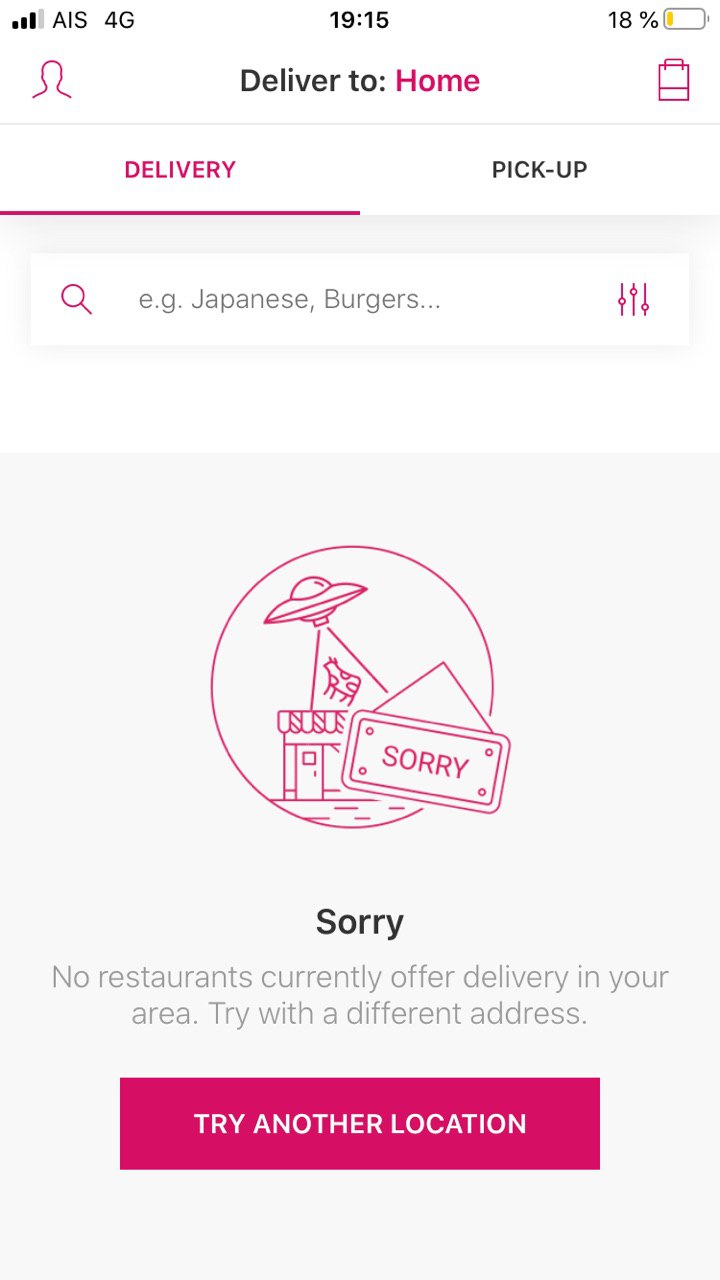The image size is (720, 1280).
Task: Open the shopping bag cart
Action: pyautogui.click(x=674, y=80)
